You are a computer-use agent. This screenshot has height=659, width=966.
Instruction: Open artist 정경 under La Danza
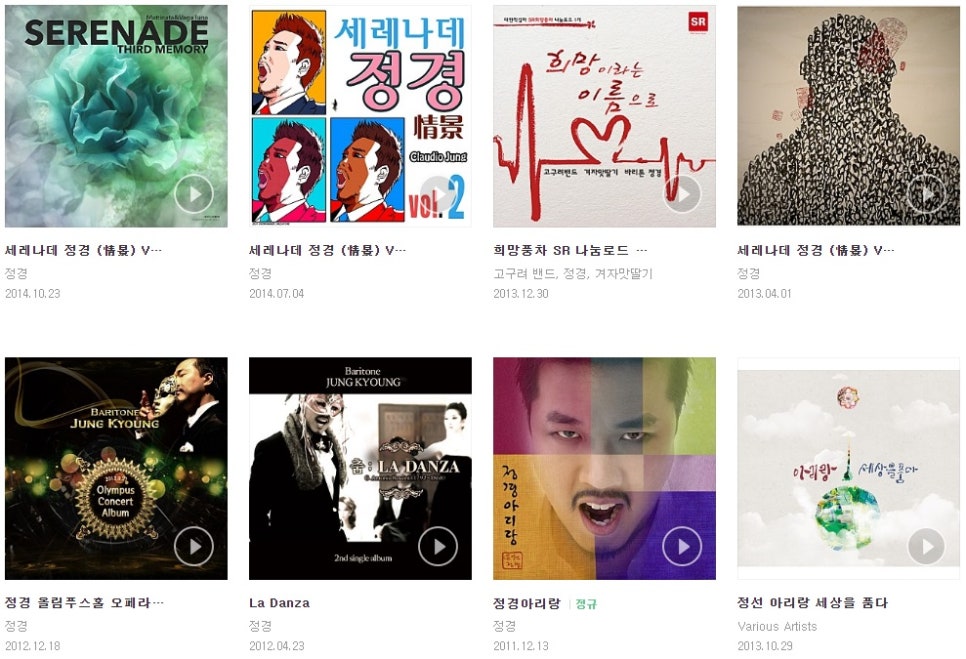(260, 626)
